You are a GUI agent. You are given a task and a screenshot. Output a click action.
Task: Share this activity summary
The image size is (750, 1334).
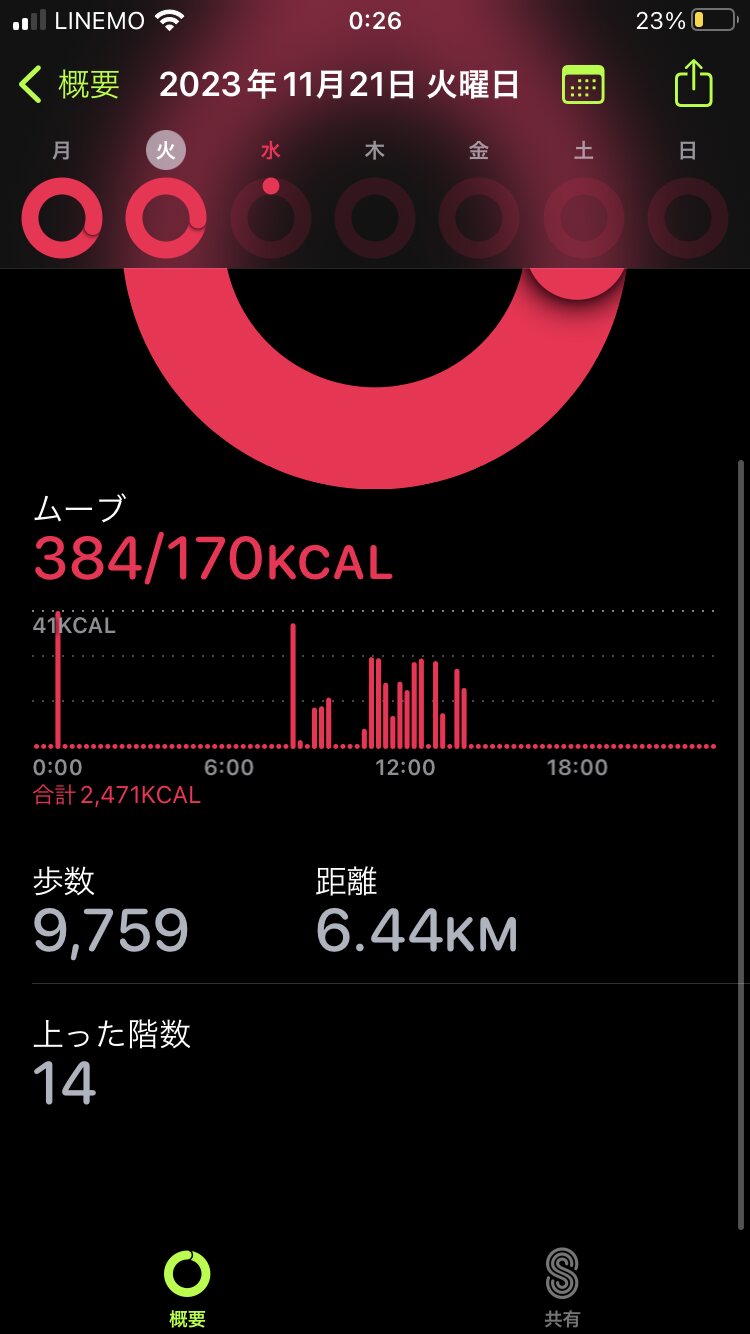click(x=693, y=84)
